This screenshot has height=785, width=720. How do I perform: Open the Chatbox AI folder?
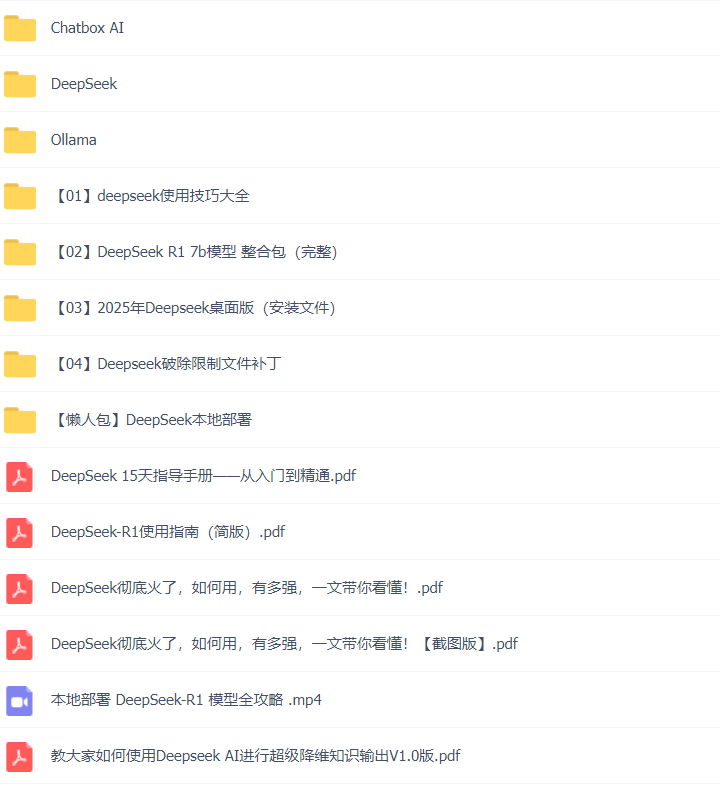87,28
